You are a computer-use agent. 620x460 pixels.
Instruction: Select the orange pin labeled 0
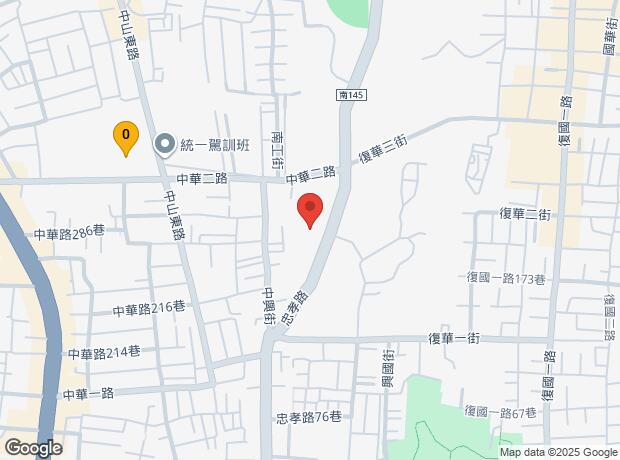click(x=125, y=135)
